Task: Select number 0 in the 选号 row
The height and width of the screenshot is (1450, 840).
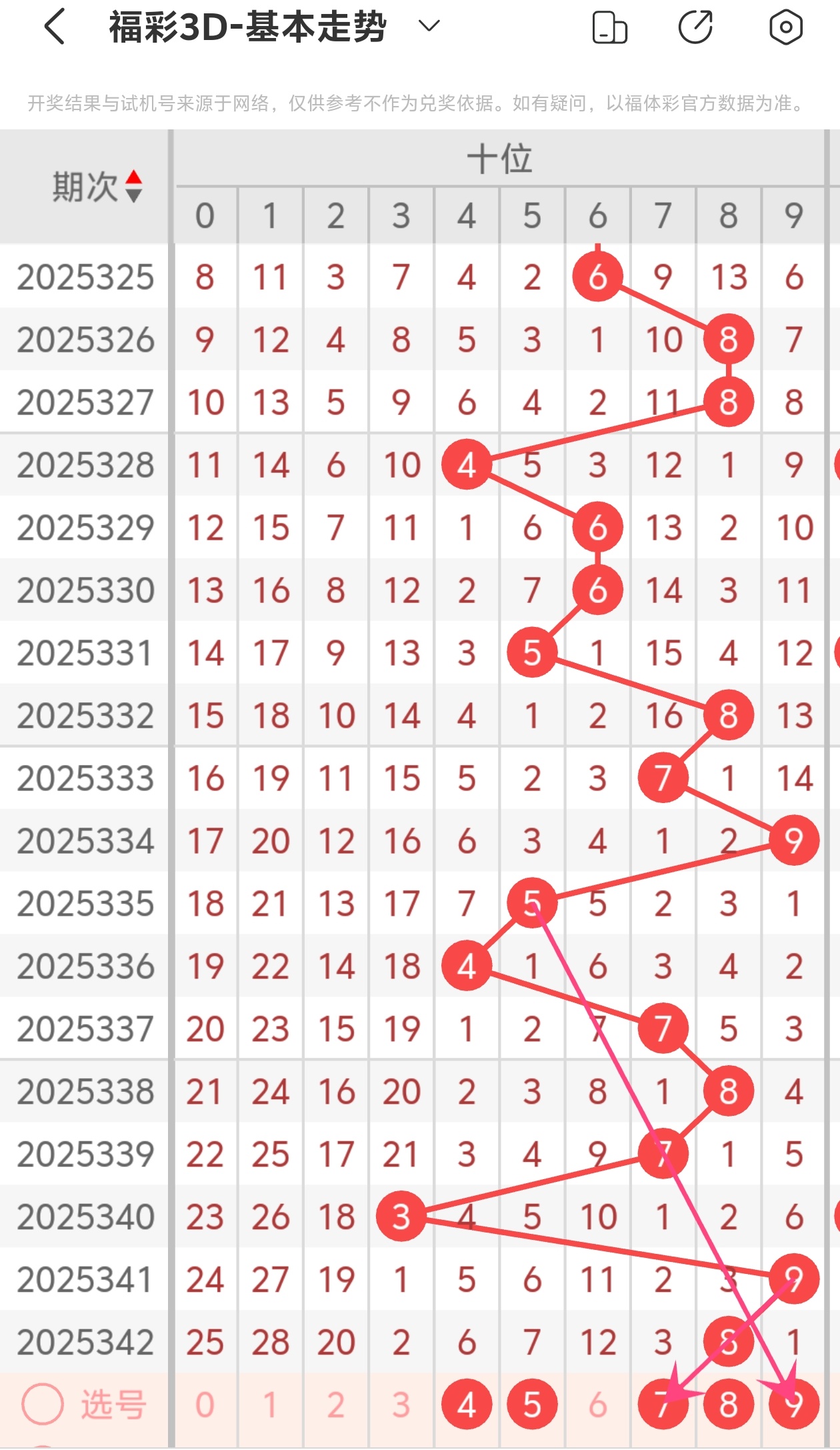Action: click(x=205, y=1405)
